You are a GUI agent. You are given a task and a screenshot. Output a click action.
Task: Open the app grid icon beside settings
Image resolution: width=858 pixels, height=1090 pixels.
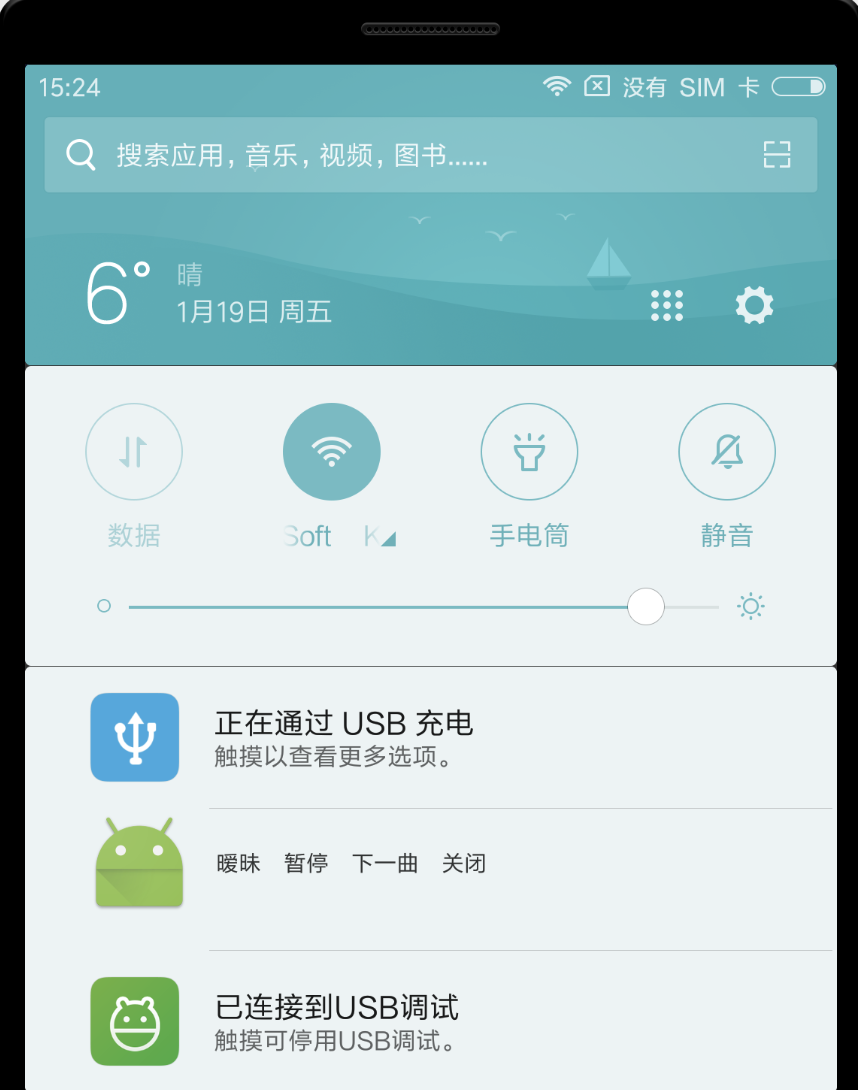[x=666, y=305]
